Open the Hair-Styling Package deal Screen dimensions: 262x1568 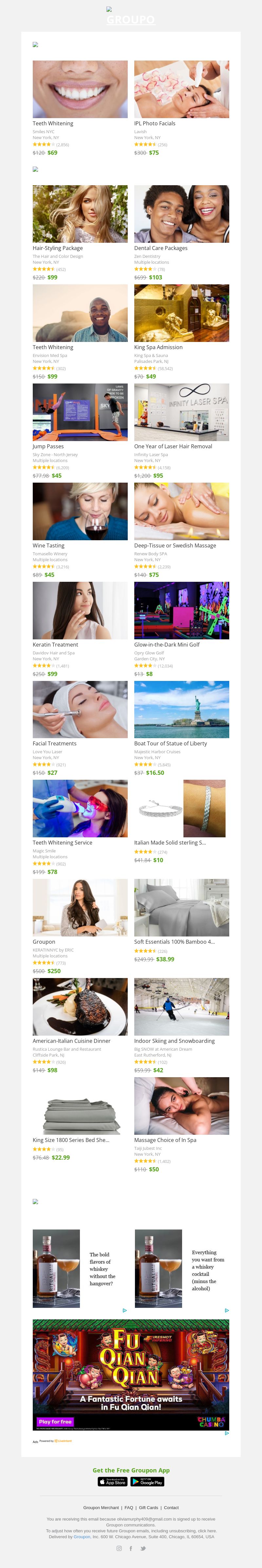(80, 214)
